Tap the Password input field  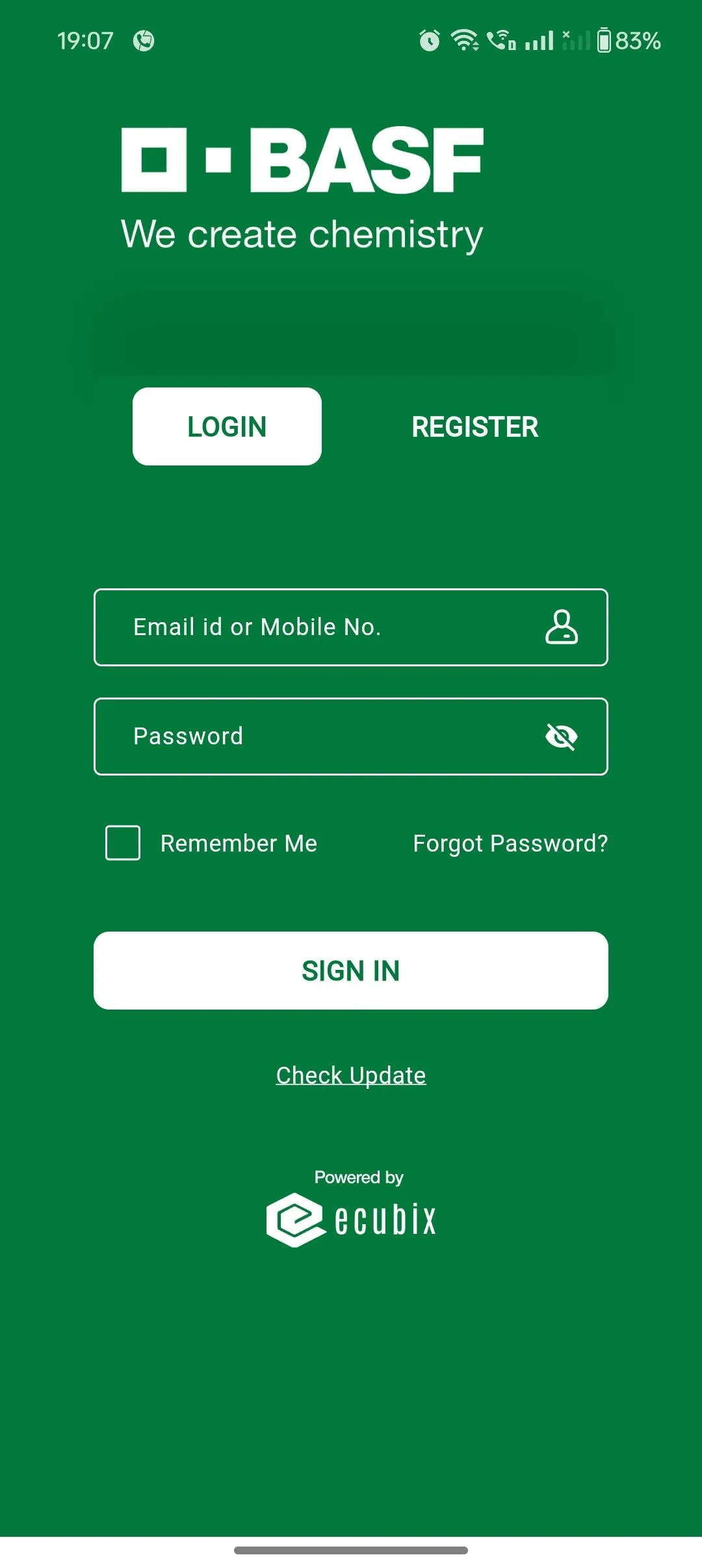318,737
